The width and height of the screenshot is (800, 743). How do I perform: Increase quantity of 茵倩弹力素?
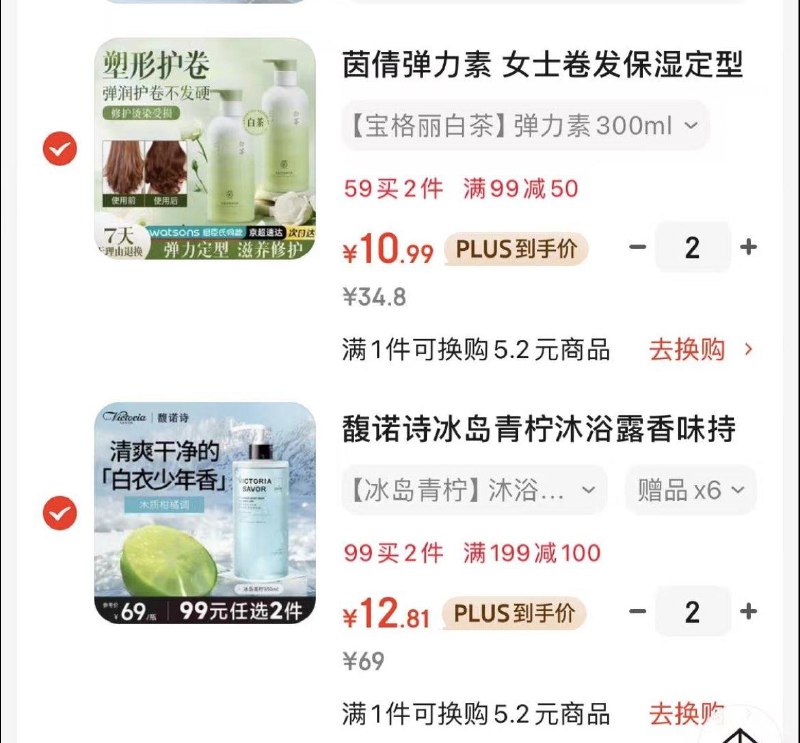748,247
